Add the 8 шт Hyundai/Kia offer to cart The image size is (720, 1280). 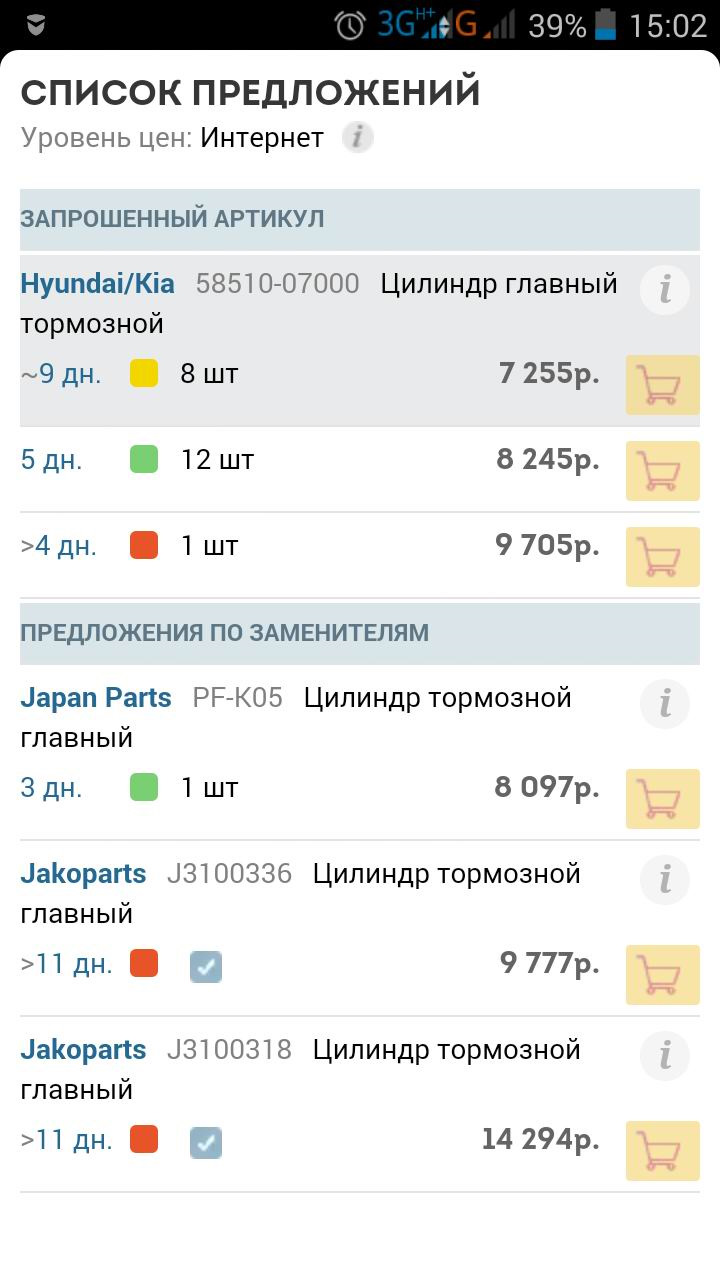click(662, 385)
